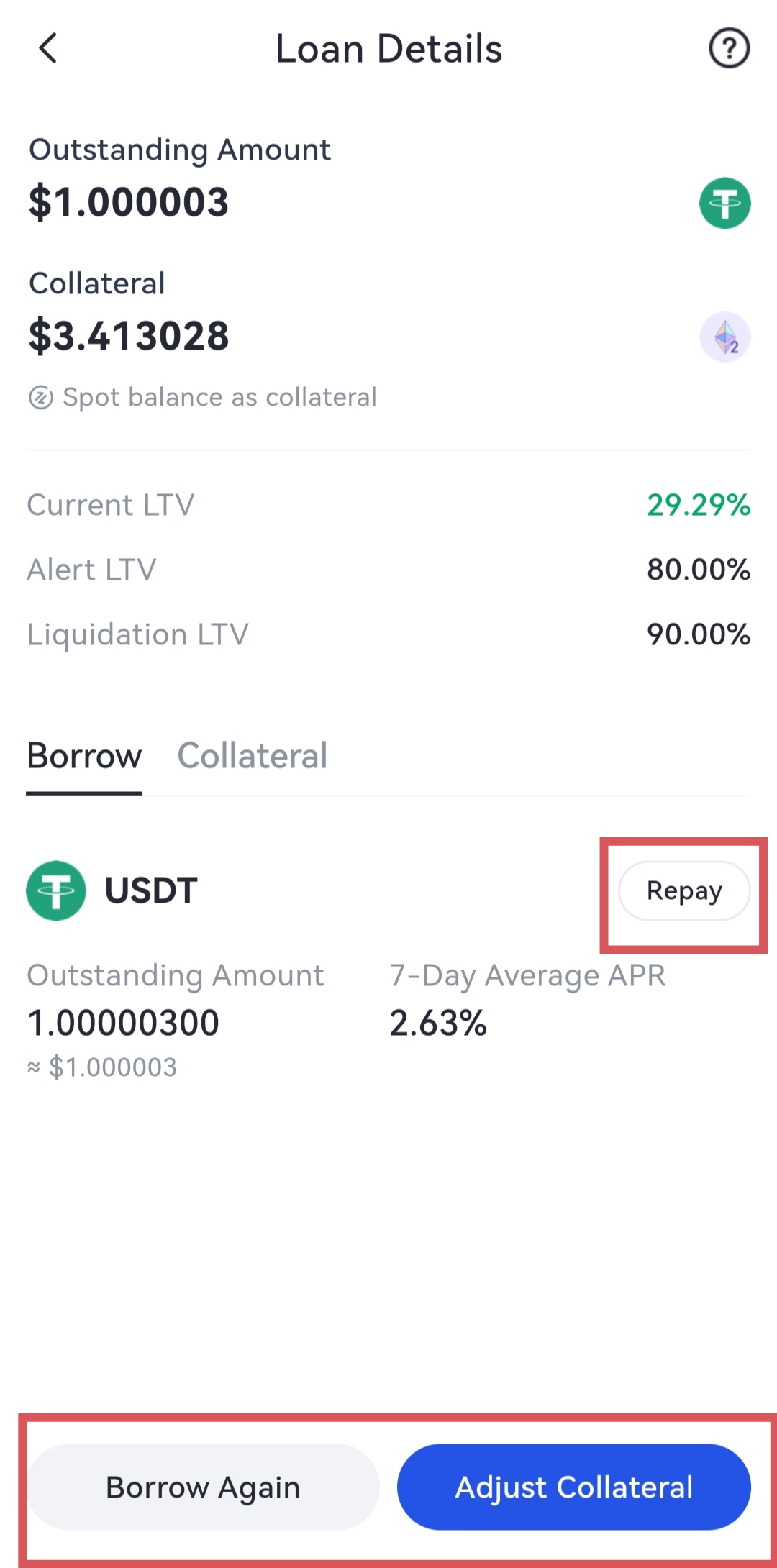Repay the USDT loan

pyautogui.click(x=683, y=890)
